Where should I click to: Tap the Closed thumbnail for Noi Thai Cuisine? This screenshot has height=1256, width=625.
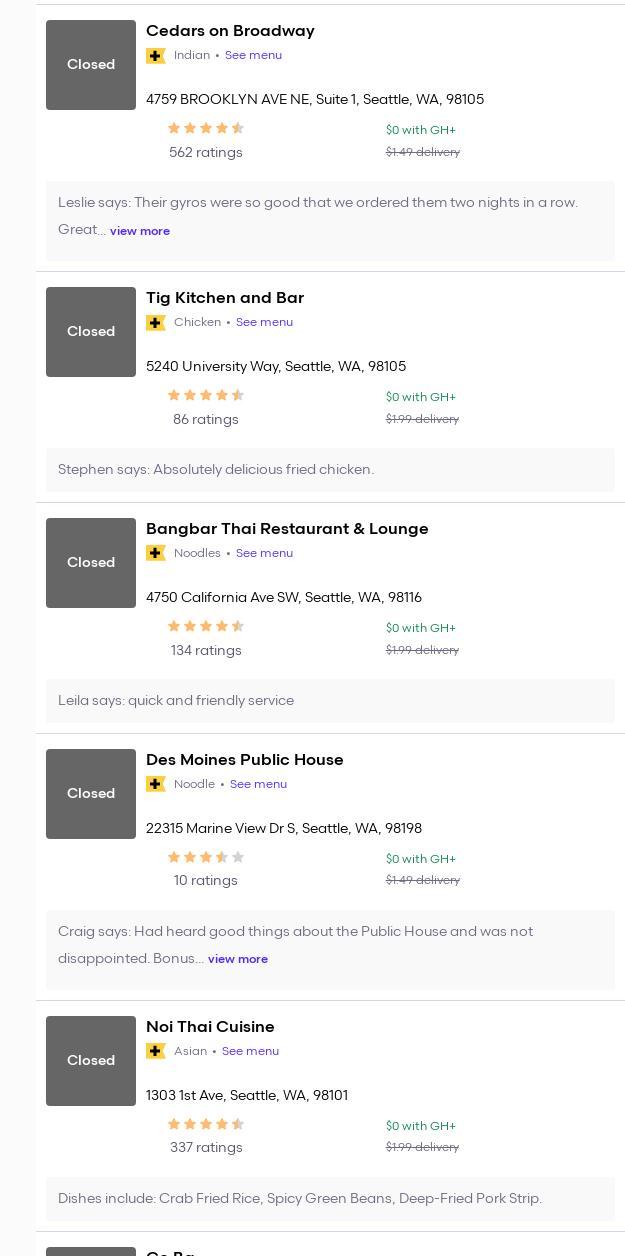click(91, 1061)
